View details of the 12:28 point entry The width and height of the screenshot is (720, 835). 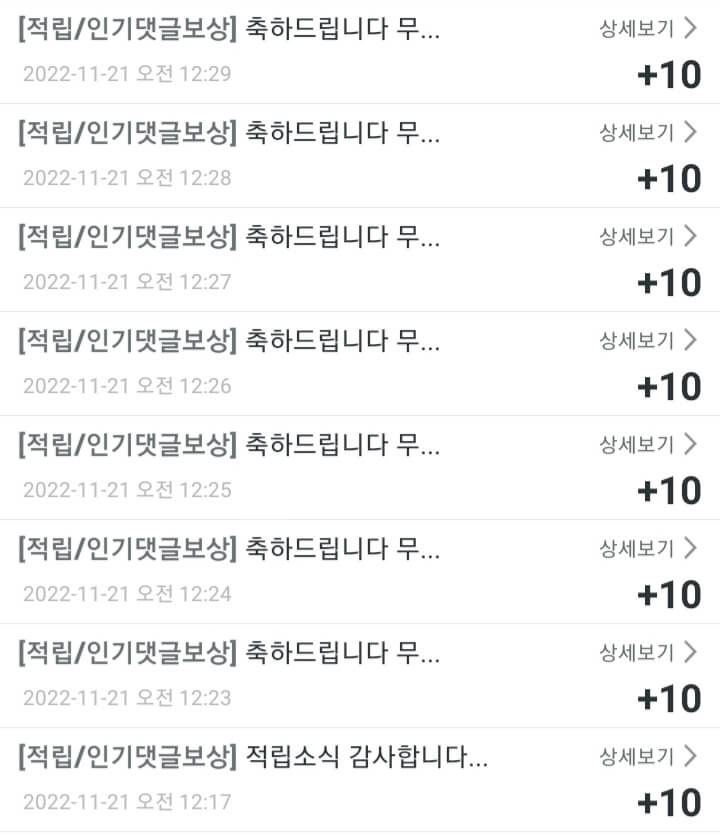pos(647,132)
